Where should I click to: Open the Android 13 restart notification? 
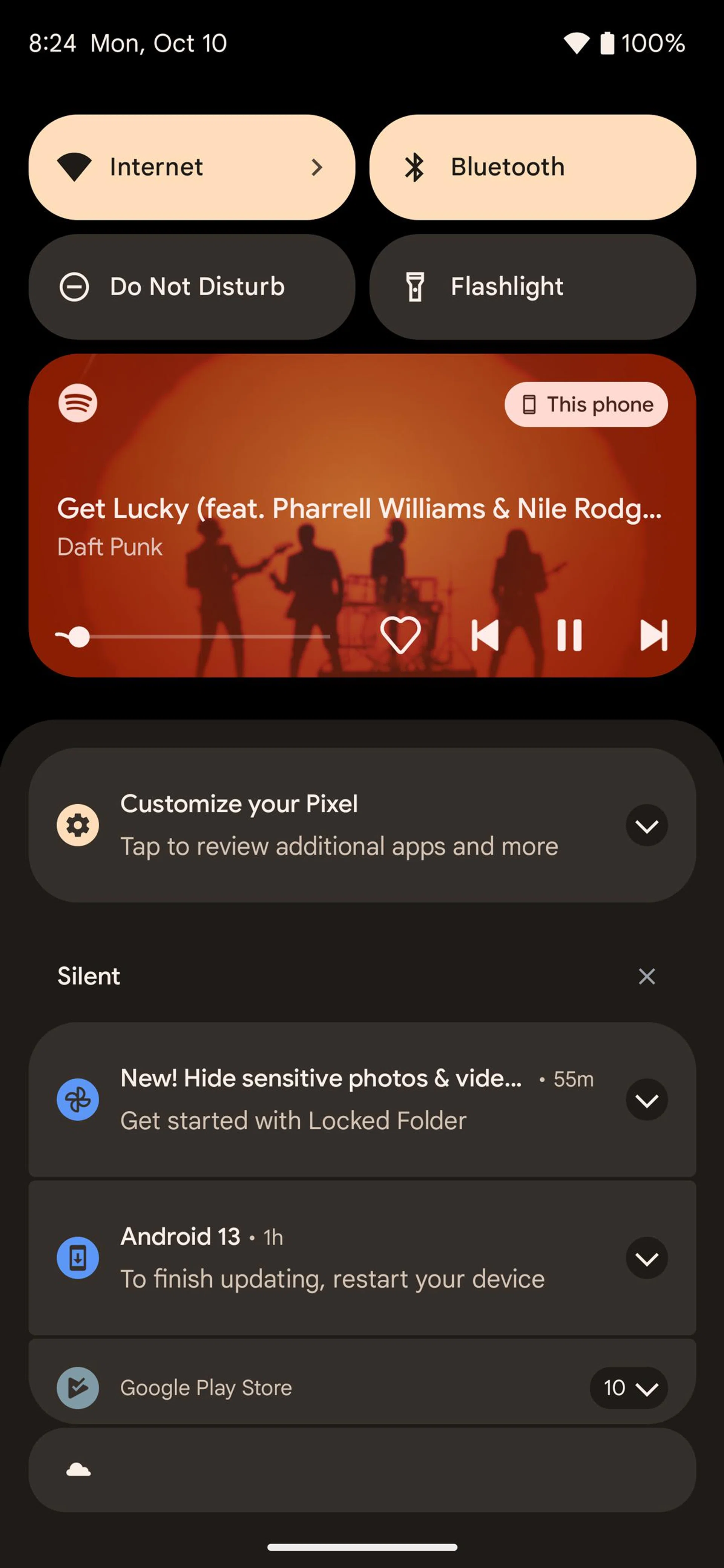click(x=332, y=1258)
